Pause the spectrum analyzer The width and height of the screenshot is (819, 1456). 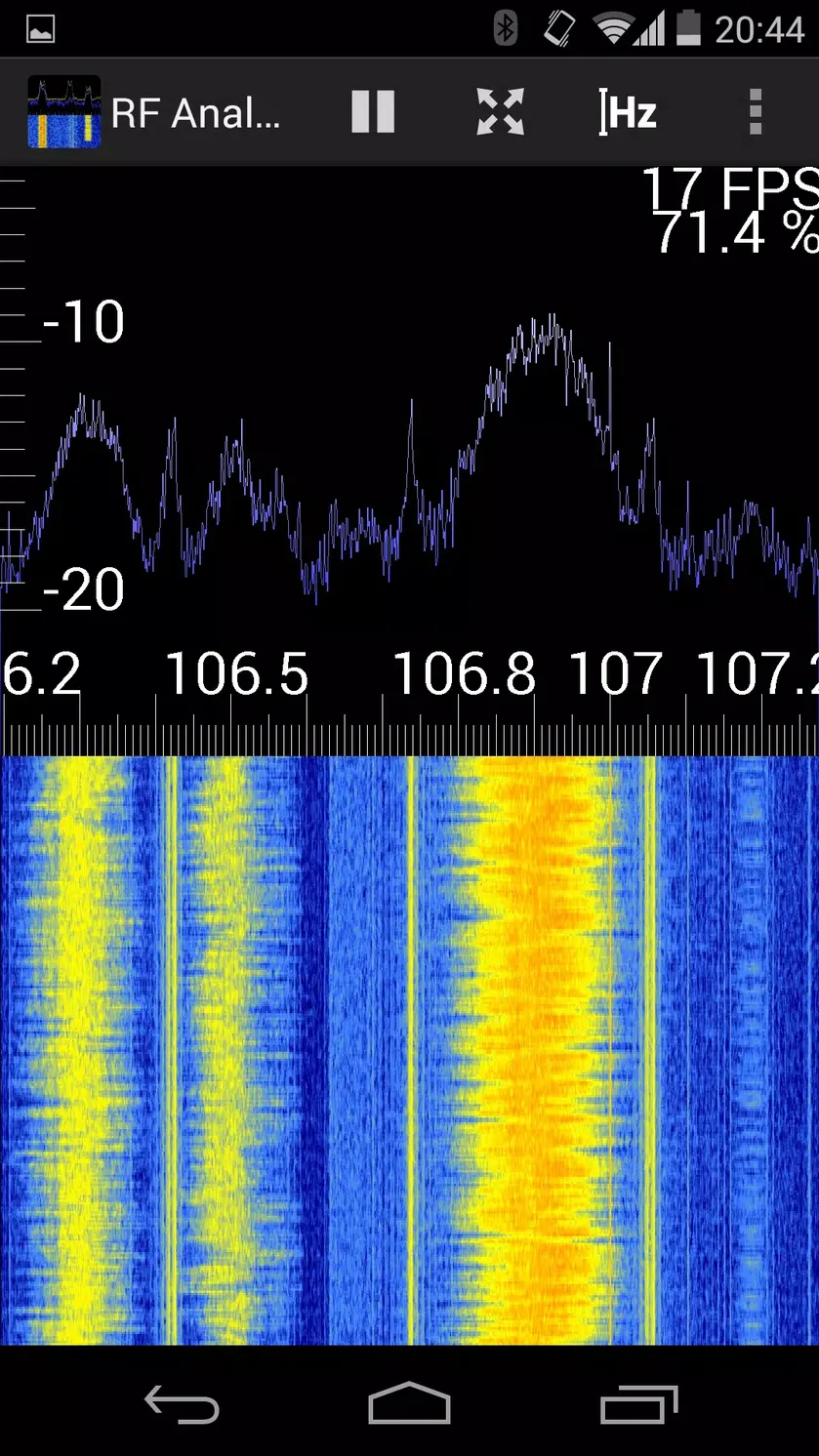click(x=373, y=112)
